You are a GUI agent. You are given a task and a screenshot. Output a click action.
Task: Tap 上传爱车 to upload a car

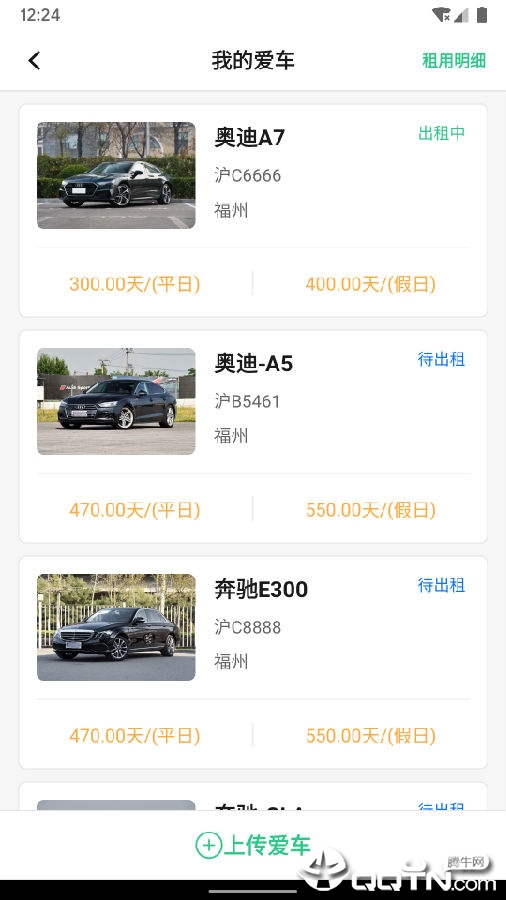253,845
